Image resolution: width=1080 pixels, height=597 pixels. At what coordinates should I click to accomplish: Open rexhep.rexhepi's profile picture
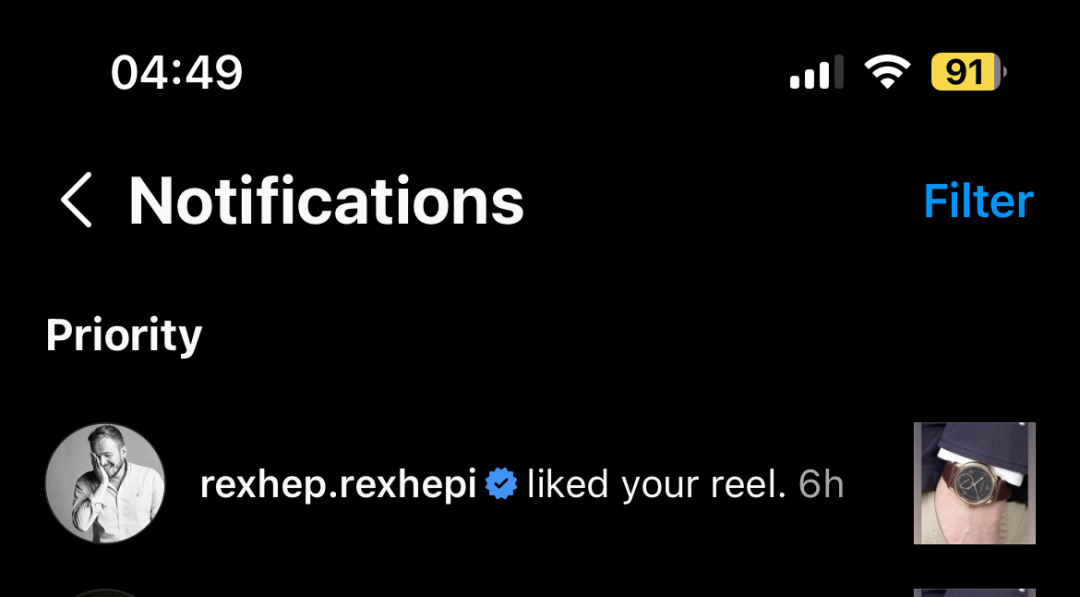tap(105, 483)
